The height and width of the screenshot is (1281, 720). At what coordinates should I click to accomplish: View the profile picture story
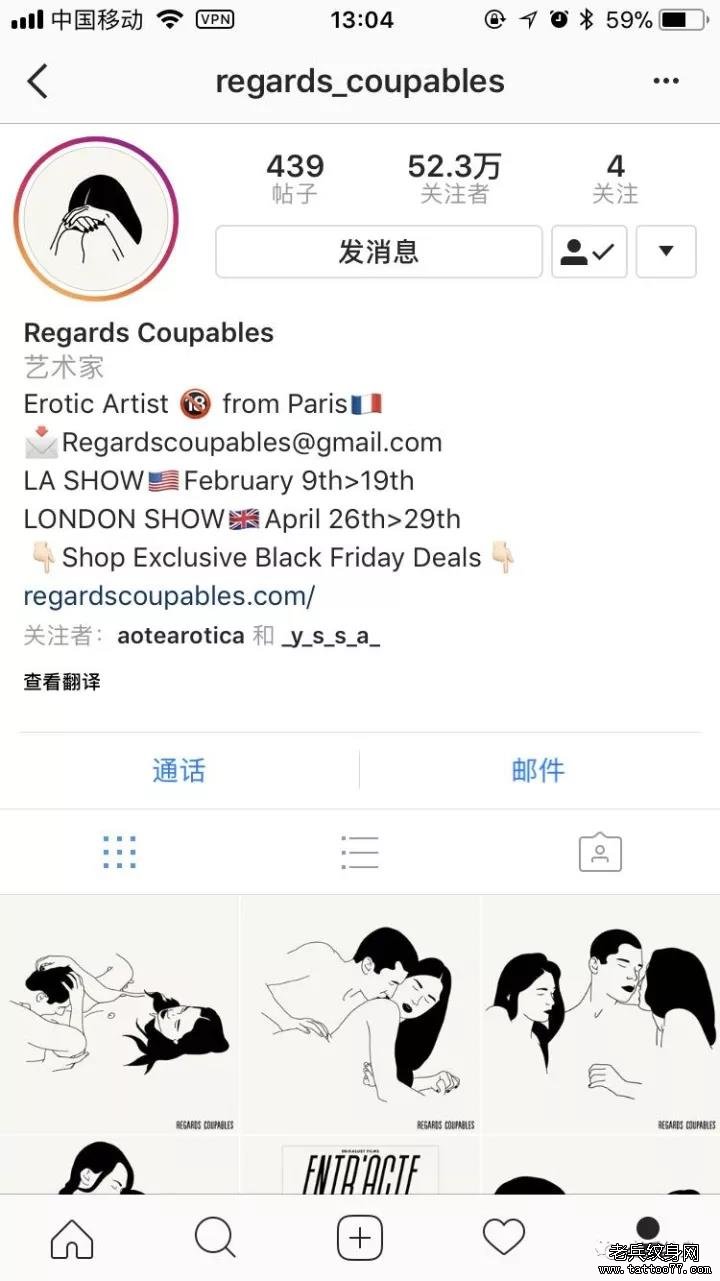[96, 218]
